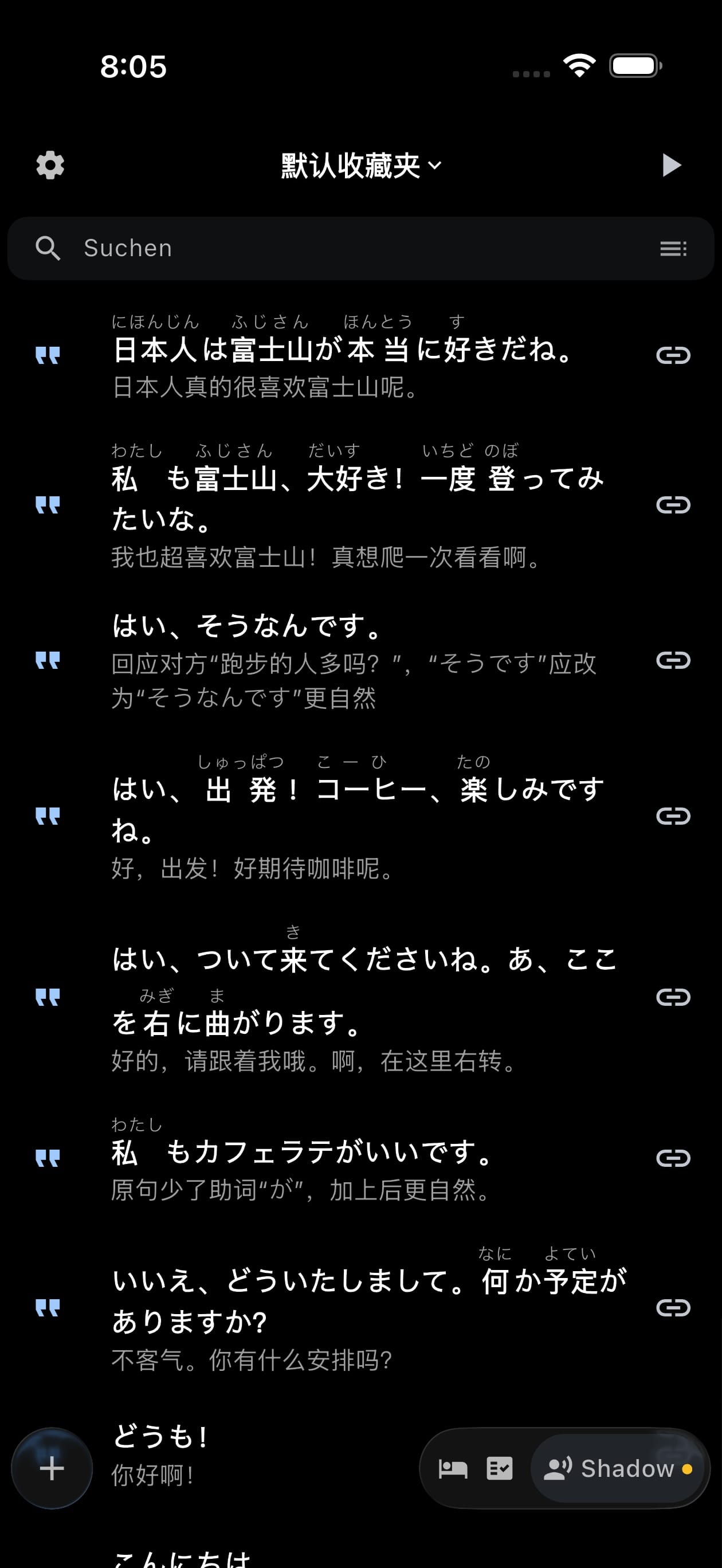Open the link icon beside 私もカフェラテがいいです
The width and height of the screenshot is (722, 1568).
click(673, 1158)
